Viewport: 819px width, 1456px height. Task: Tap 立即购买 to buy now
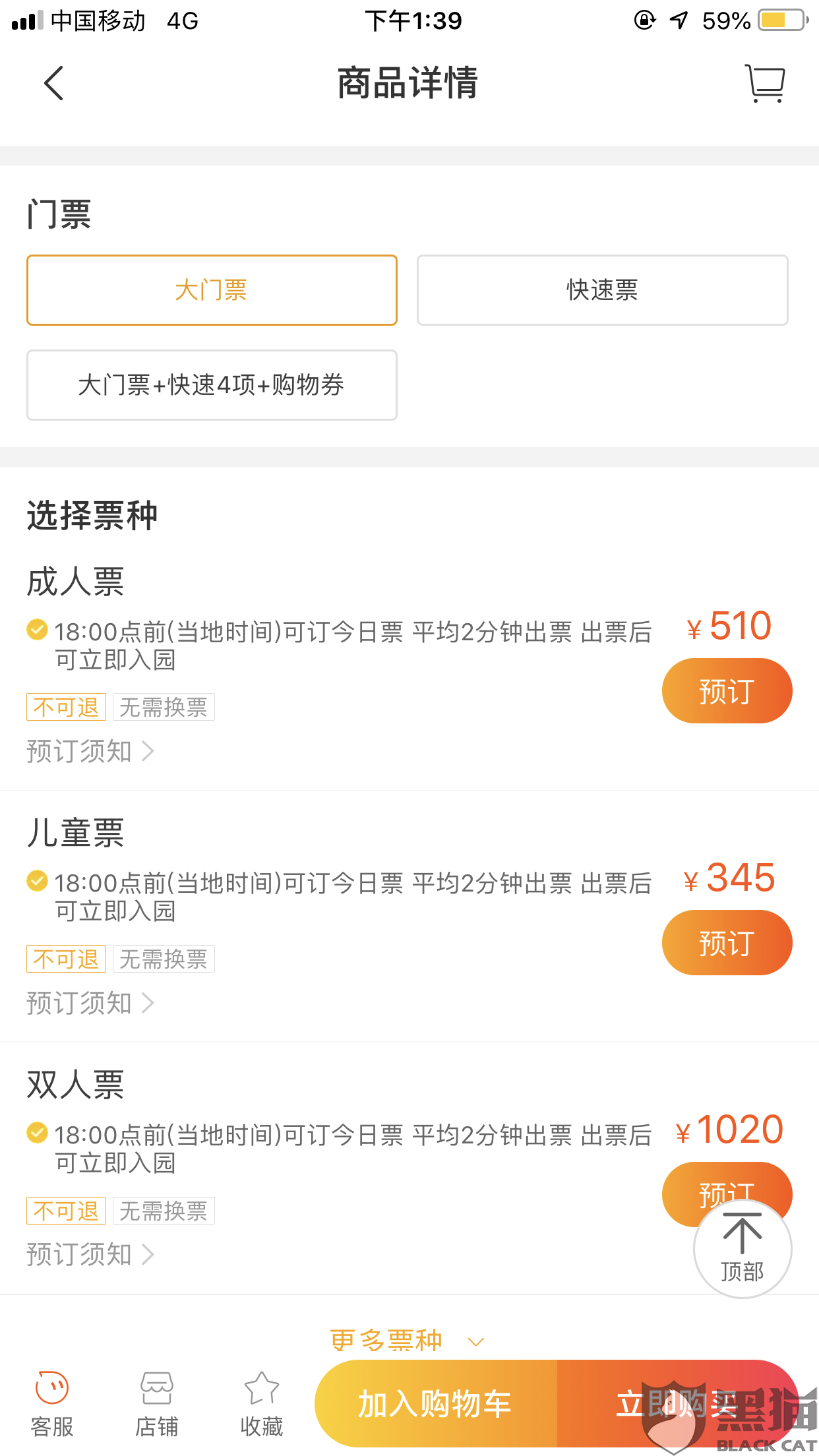click(677, 1403)
